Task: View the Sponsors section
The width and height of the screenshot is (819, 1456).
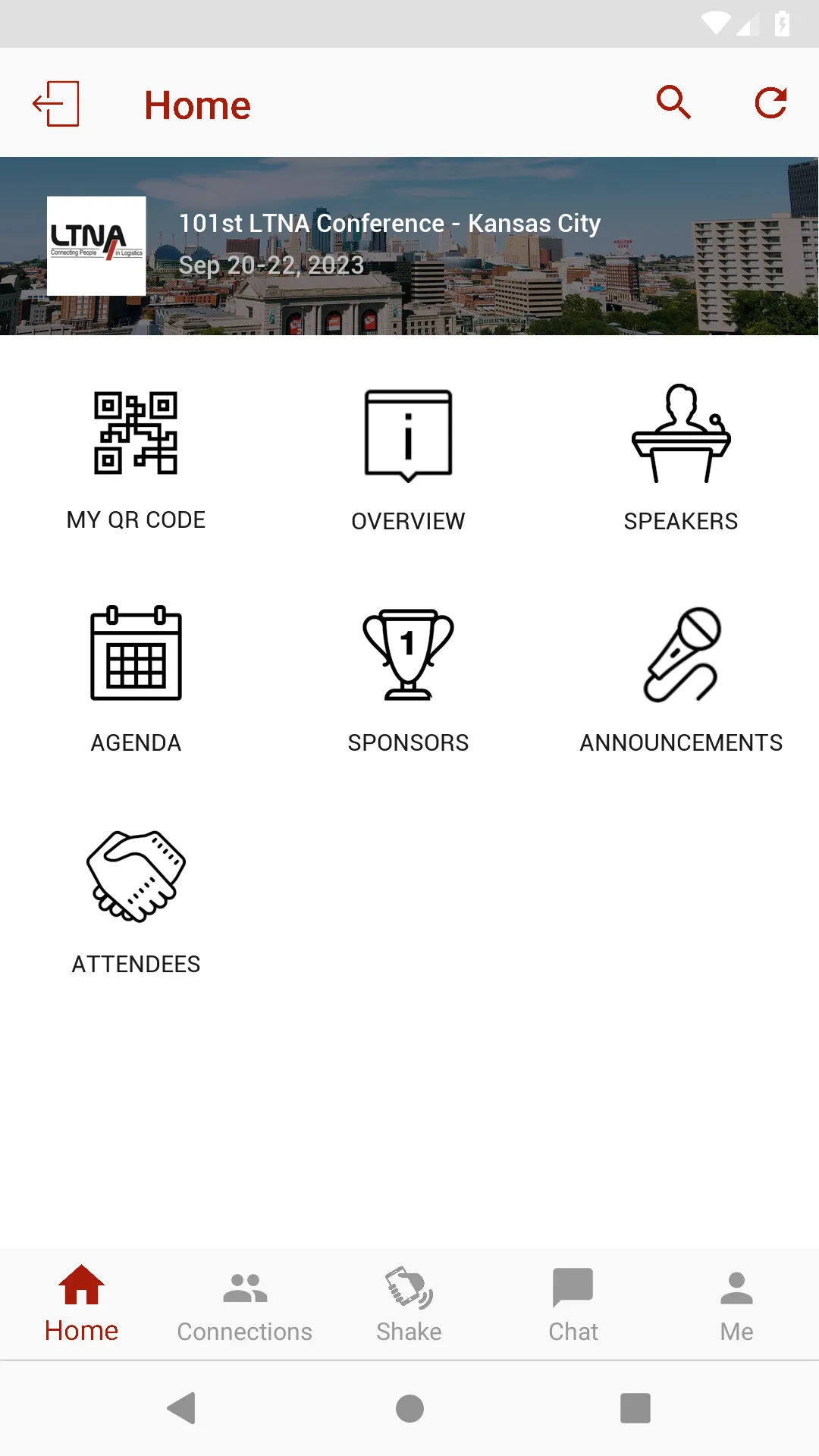Action: point(408,679)
